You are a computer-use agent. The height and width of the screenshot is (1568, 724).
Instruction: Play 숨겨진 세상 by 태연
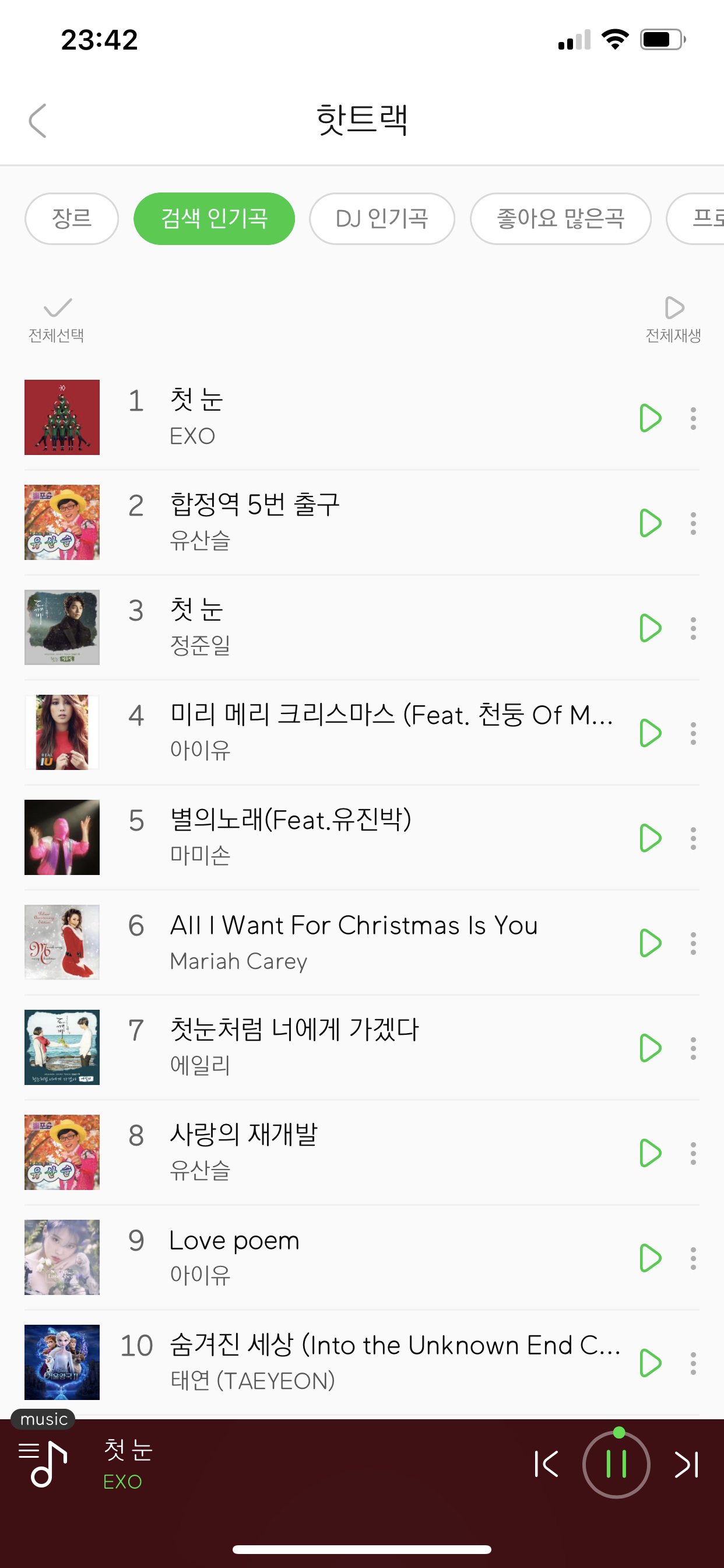tap(650, 1363)
